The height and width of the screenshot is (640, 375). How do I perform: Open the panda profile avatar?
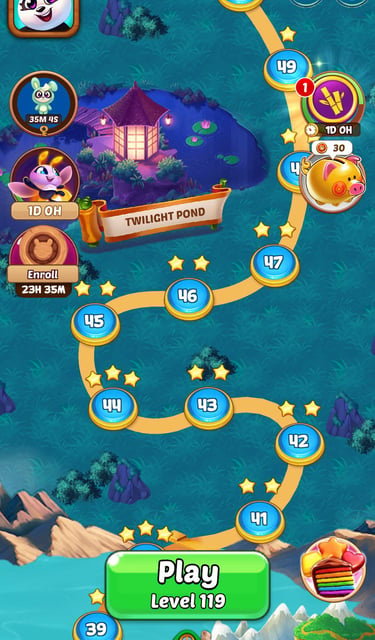click(x=43, y=17)
